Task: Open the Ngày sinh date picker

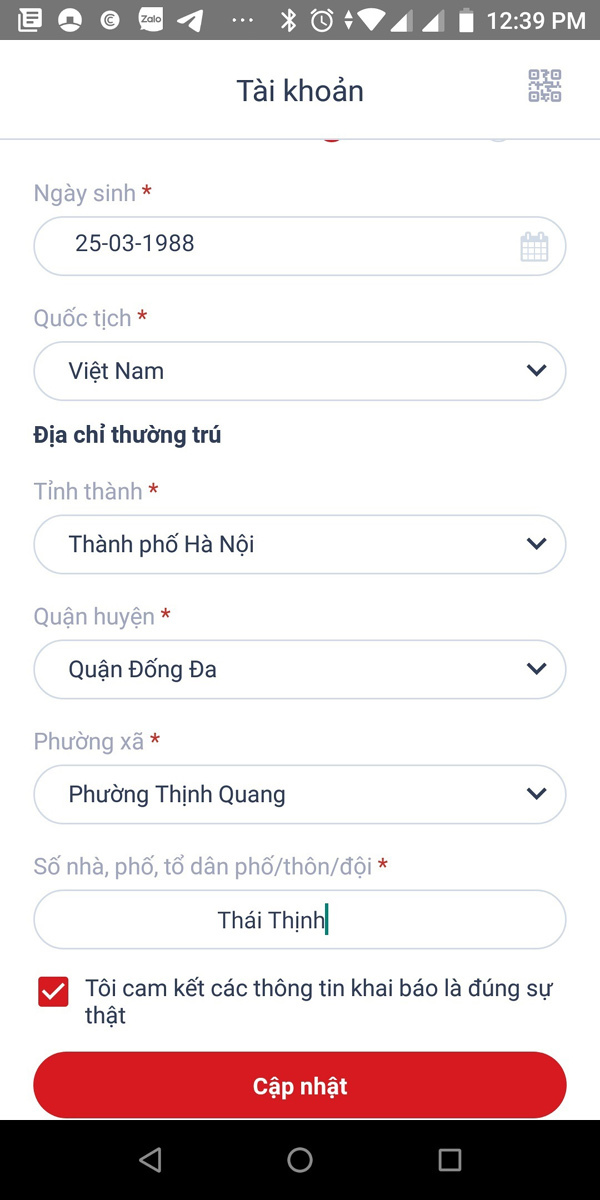Action: tap(534, 246)
